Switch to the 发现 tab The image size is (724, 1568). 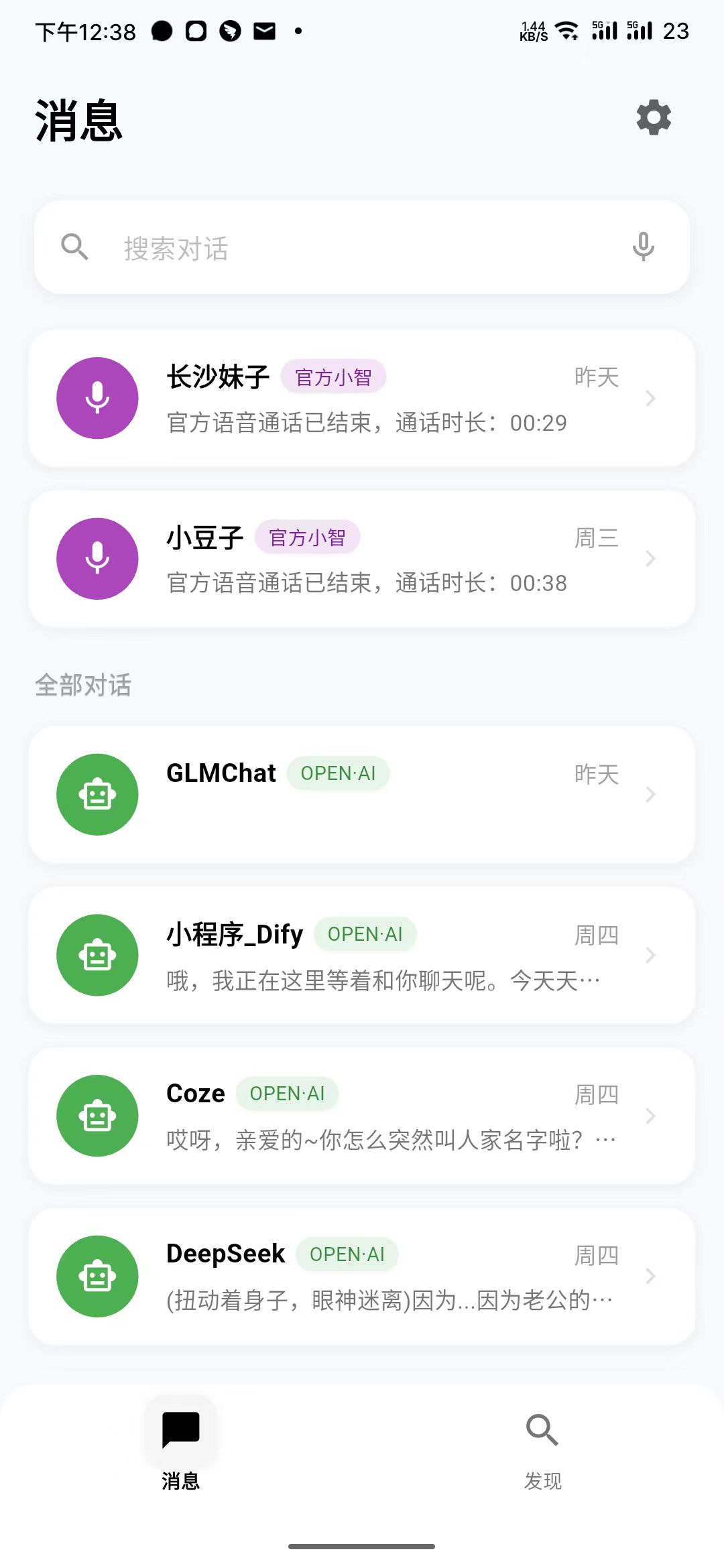(542, 1447)
